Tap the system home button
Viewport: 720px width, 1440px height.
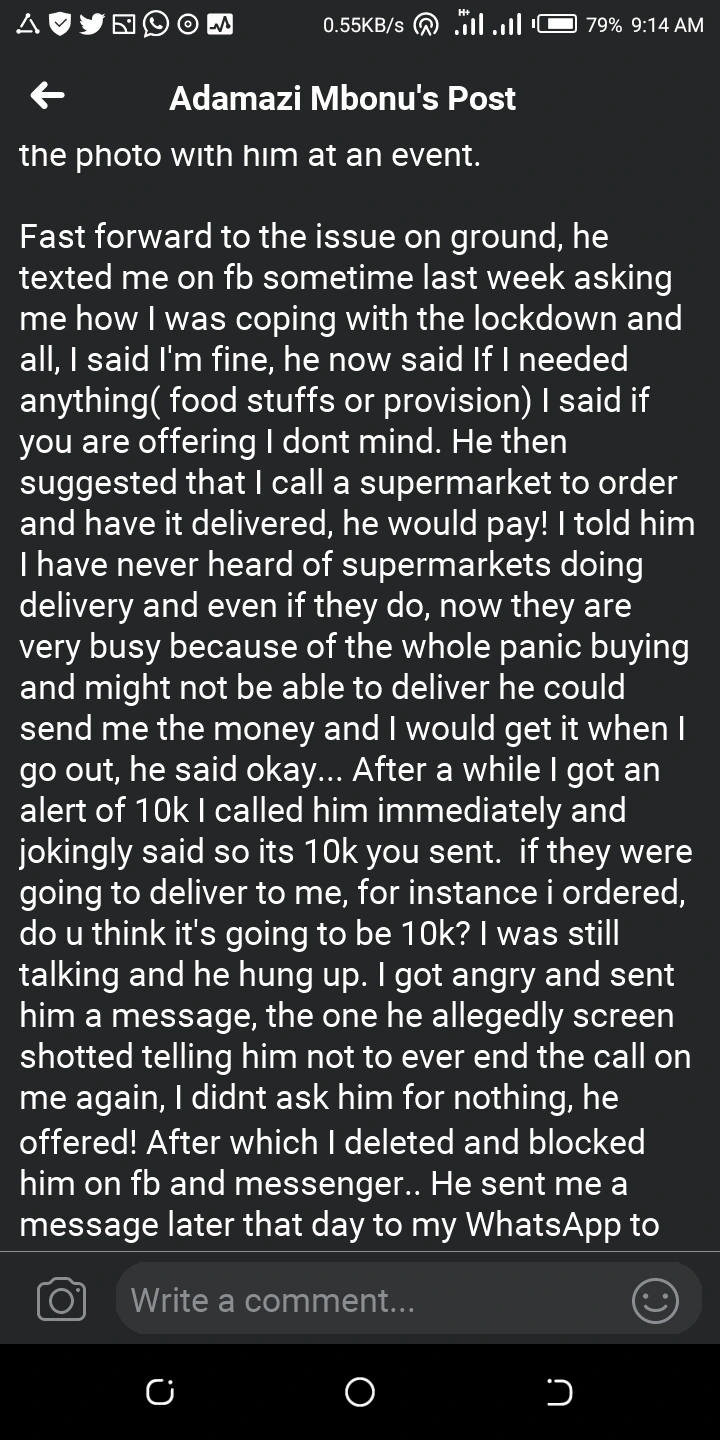click(x=360, y=1391)
